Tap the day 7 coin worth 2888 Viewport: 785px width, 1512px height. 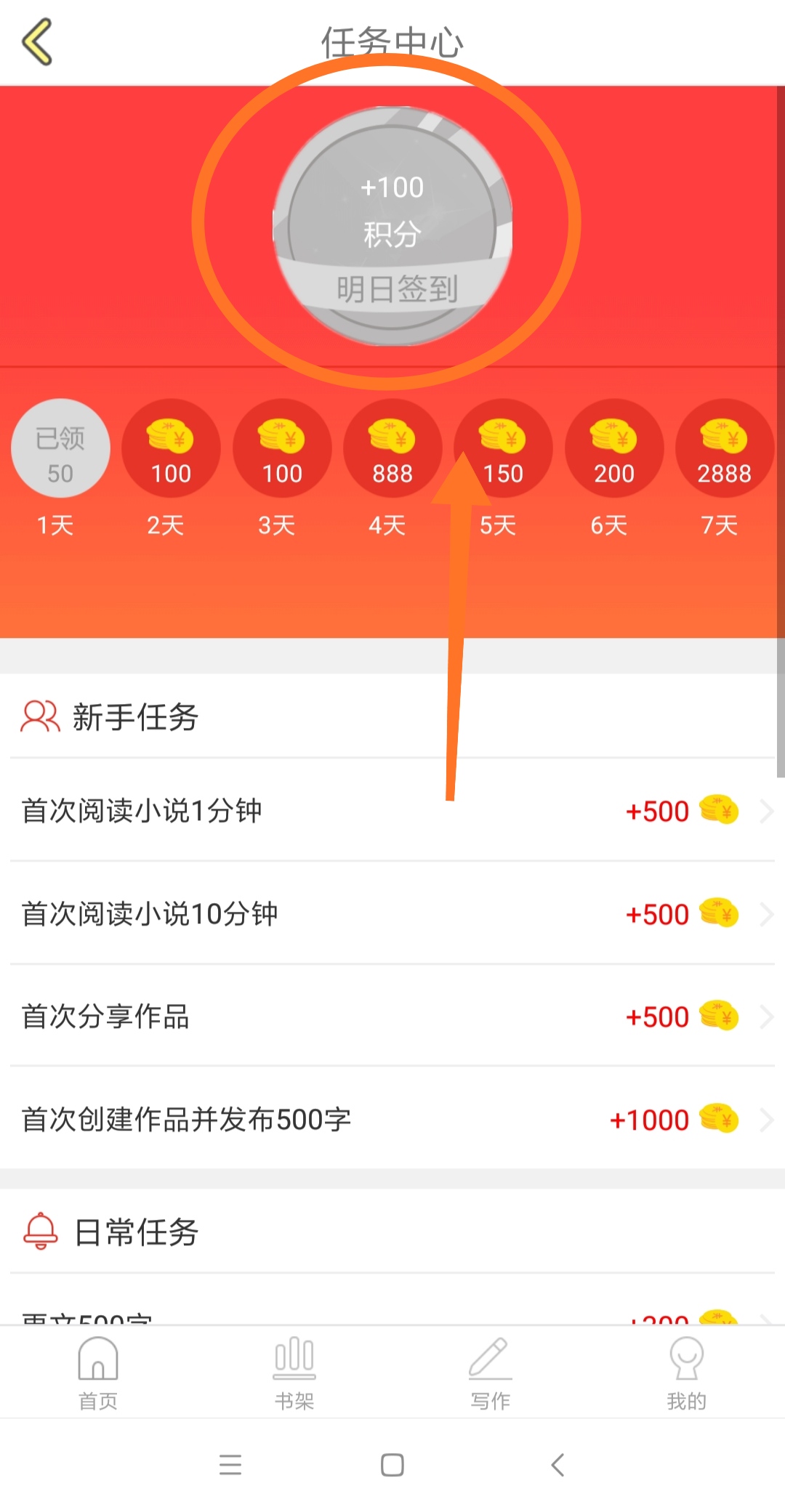pos(725,449)
